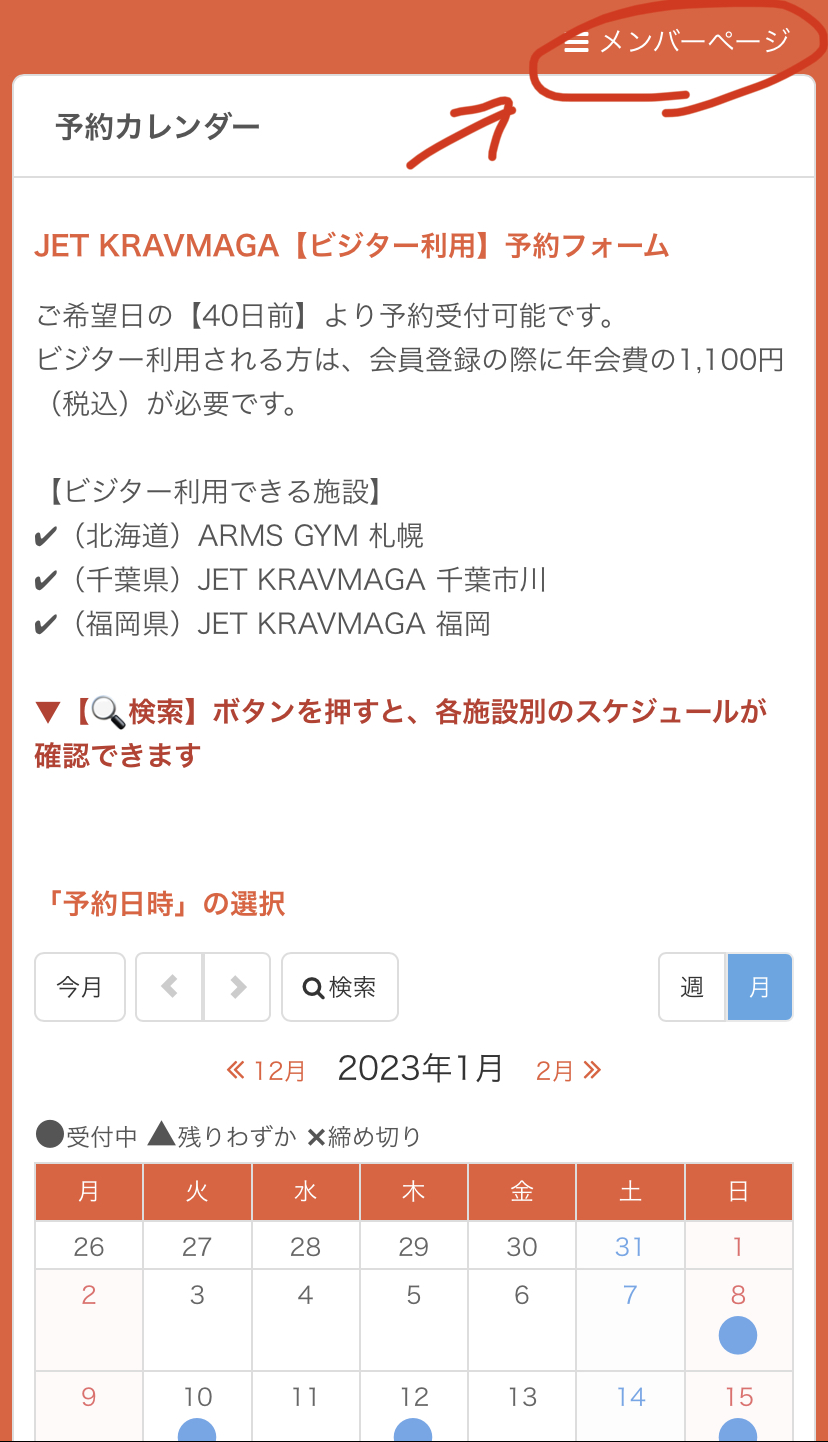Open the next month link 2月
The image size is (828, 1442).
tap(568, 1070)
